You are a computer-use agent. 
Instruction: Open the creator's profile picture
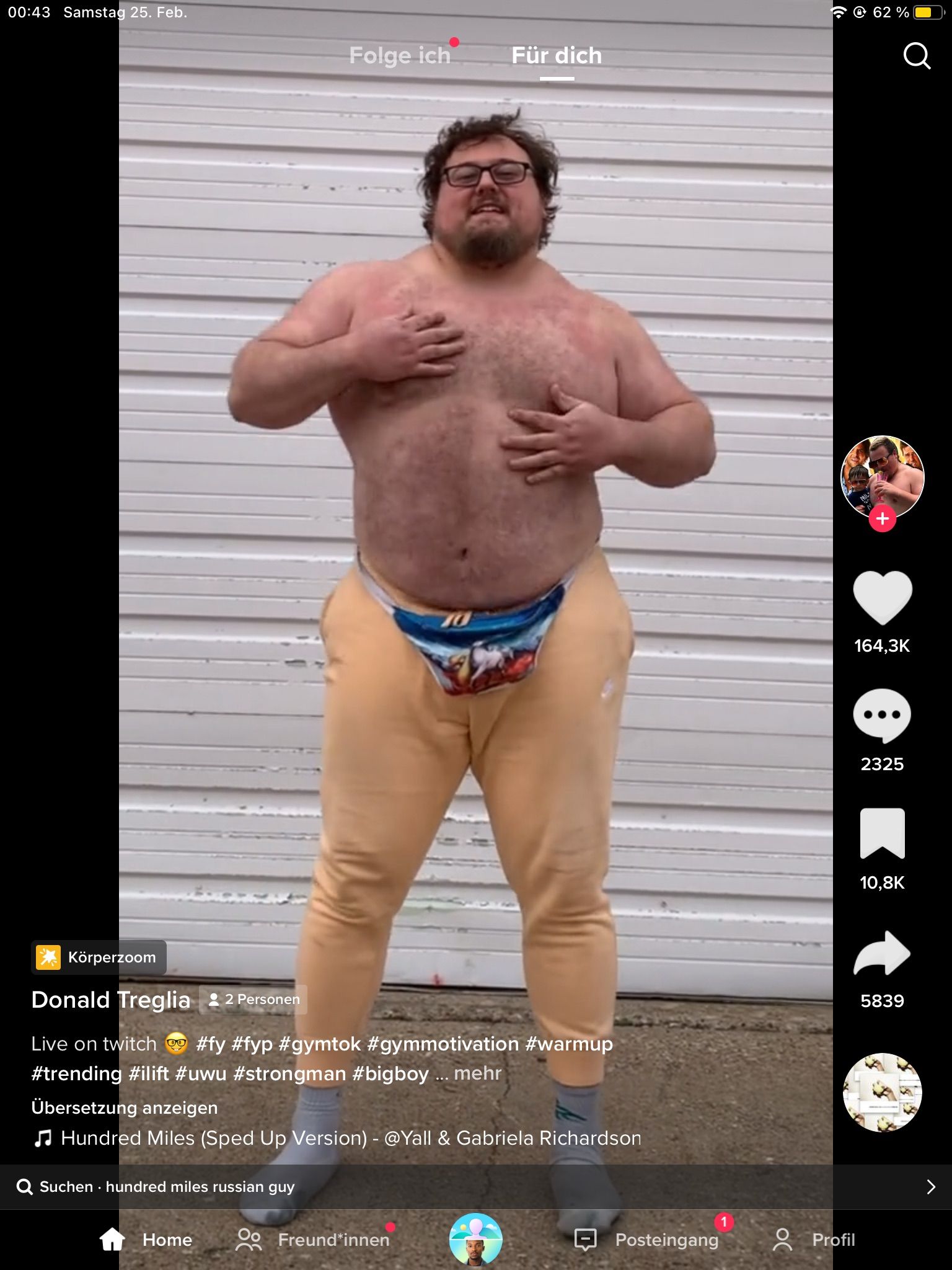[x=882, y=476]
